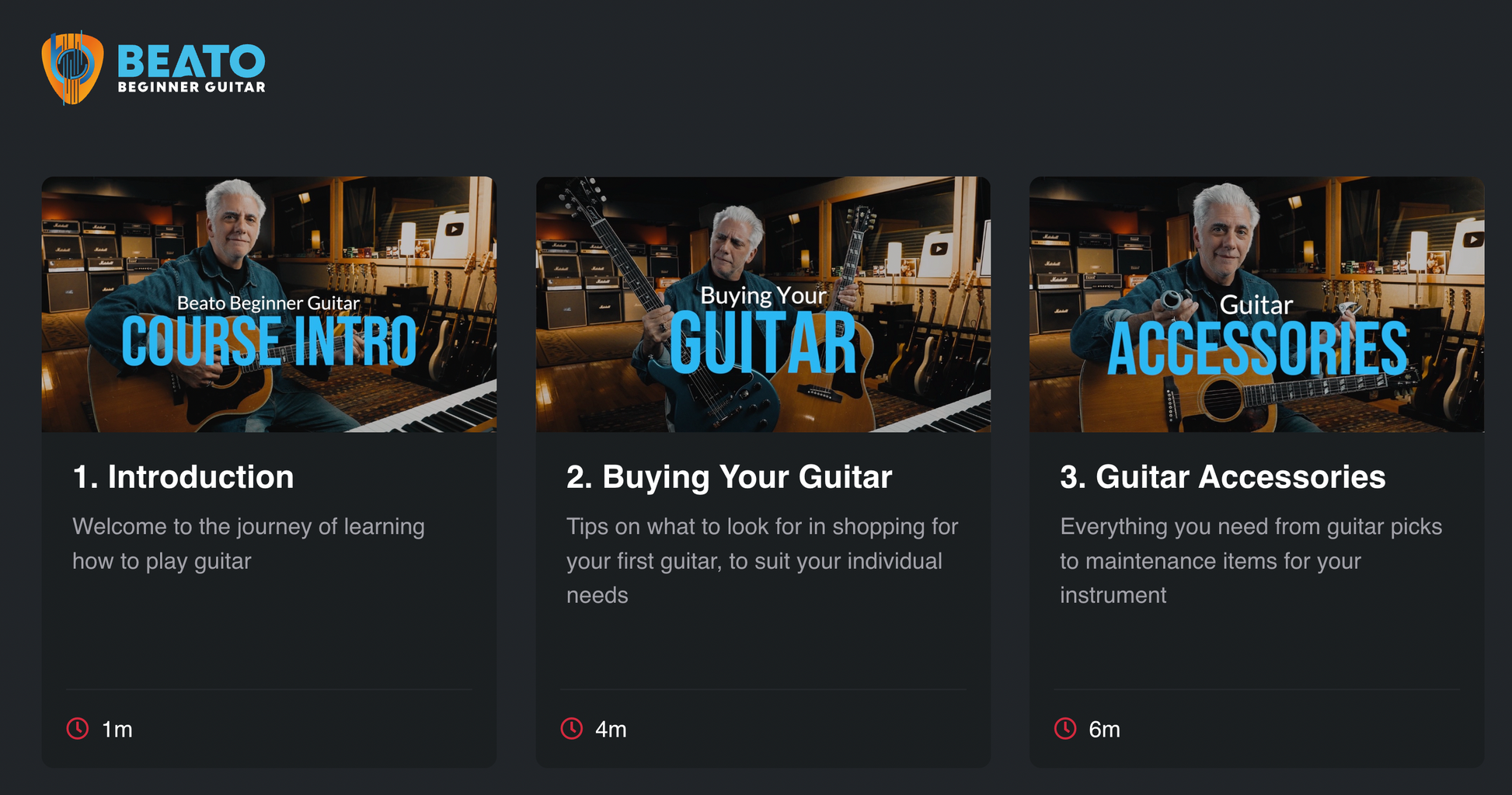Go to Beato Beginner Guitar home logo

(154, 68)
